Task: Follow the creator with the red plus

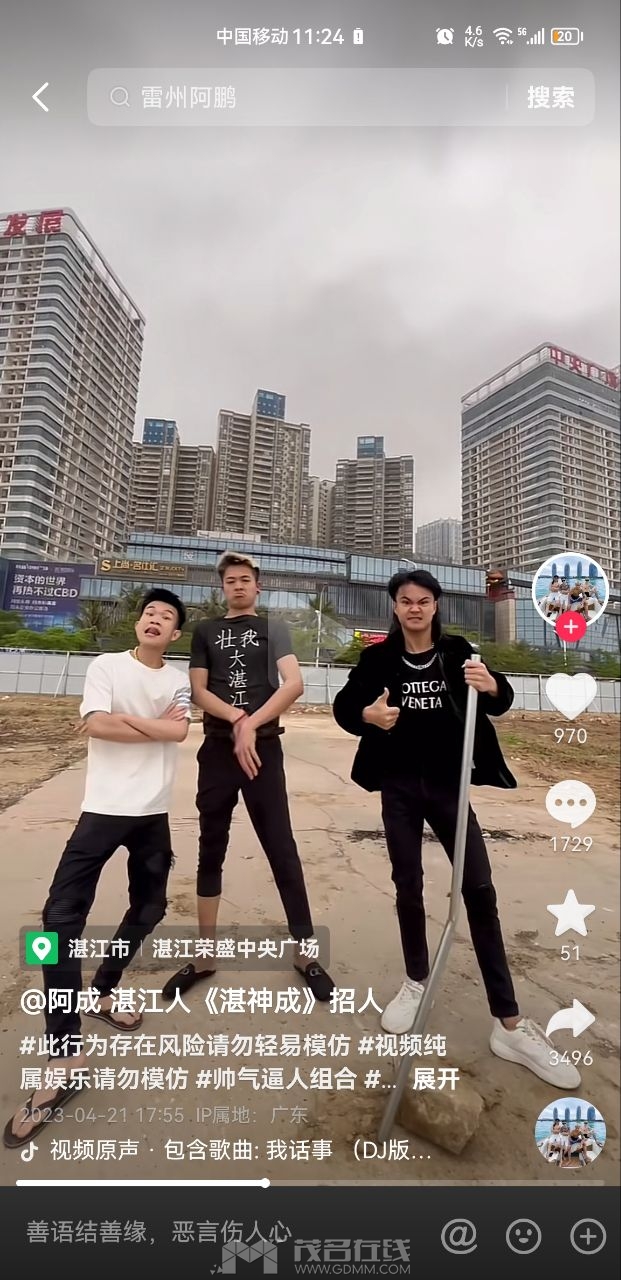Action: [x=571, y=627]
